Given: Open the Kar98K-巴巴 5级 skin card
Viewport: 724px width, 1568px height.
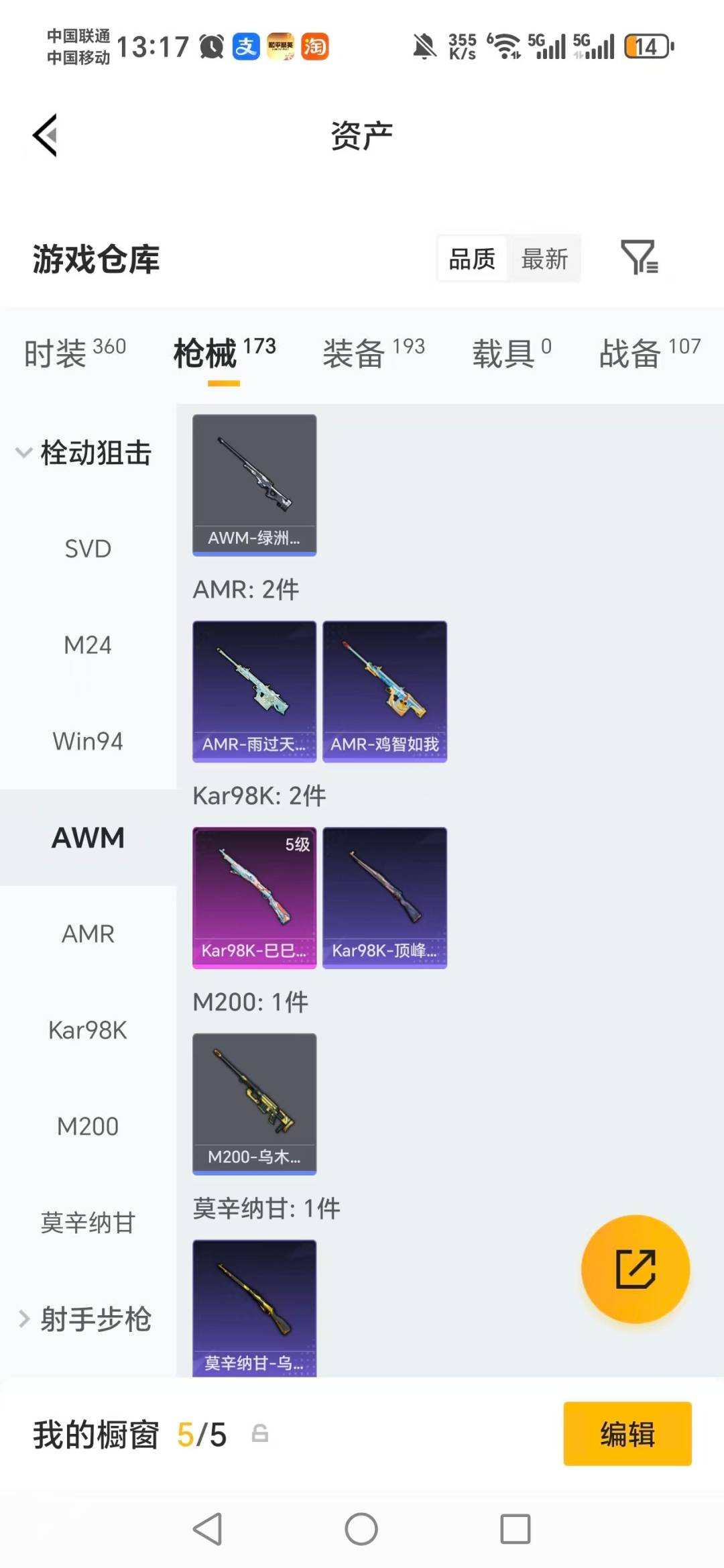Looking at the screenshot, I should click(x=253, y=895).
